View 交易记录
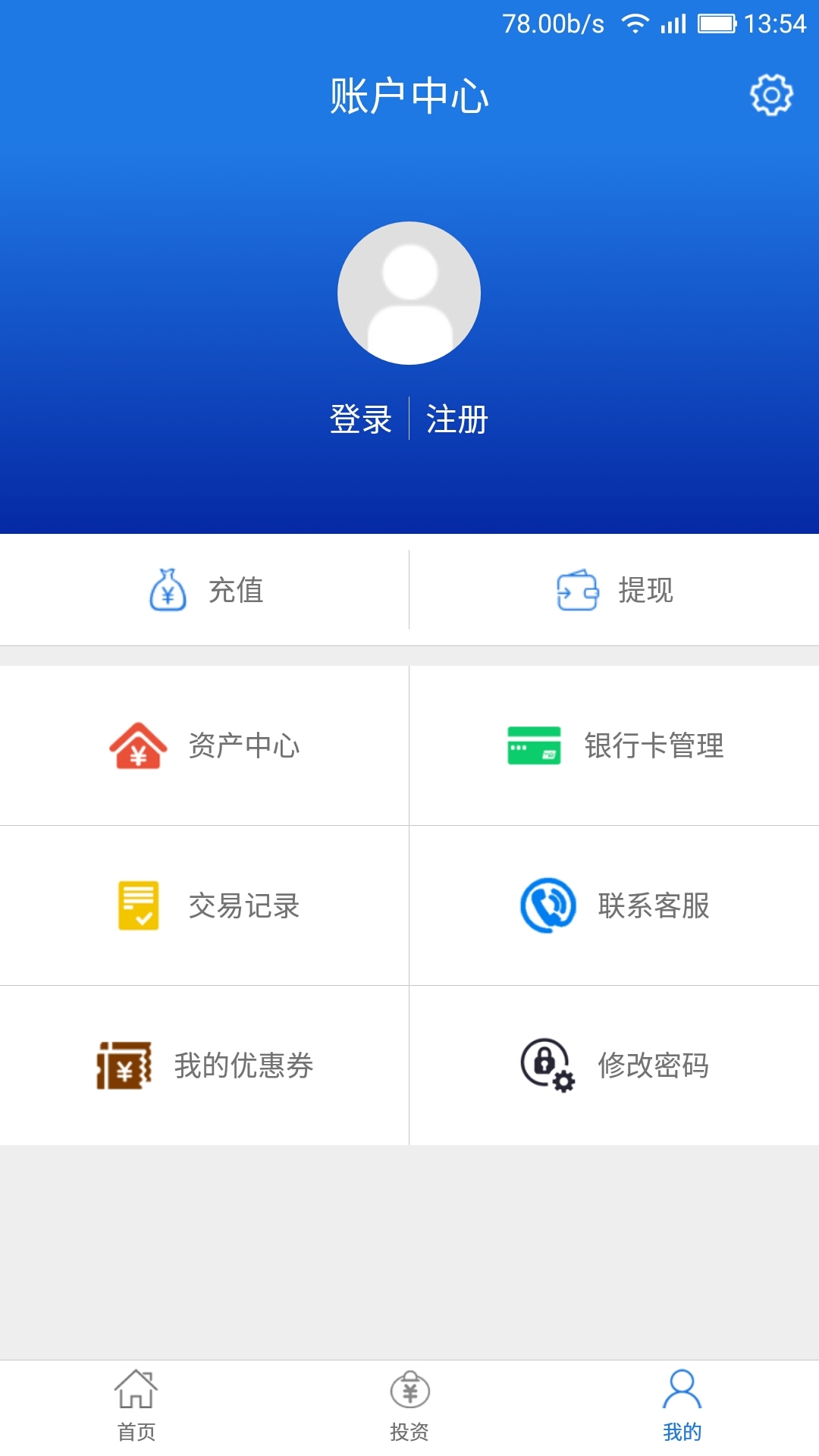819x1456 pixels. 205,905
